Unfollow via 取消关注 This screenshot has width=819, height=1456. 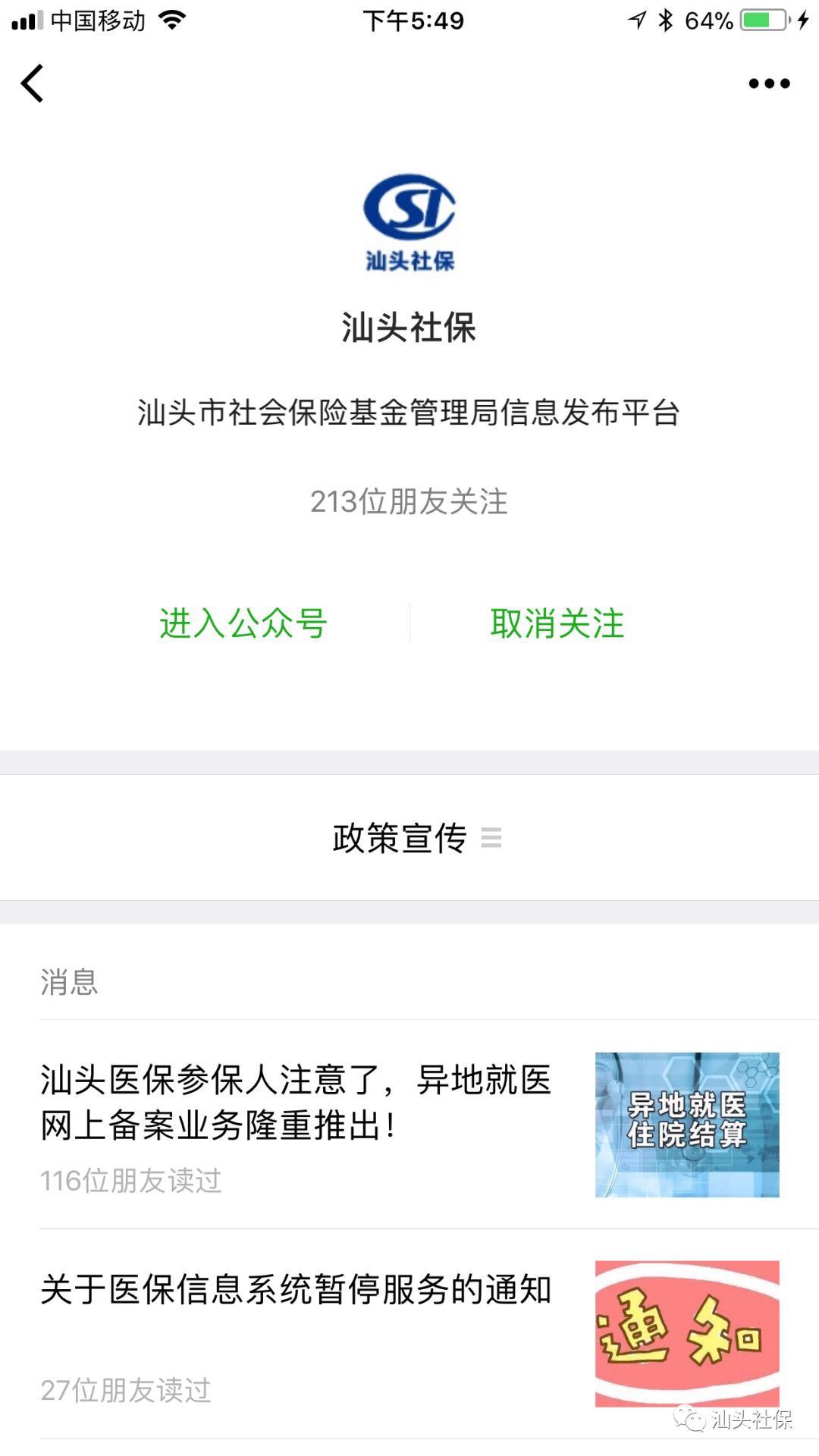click(557, 623)
